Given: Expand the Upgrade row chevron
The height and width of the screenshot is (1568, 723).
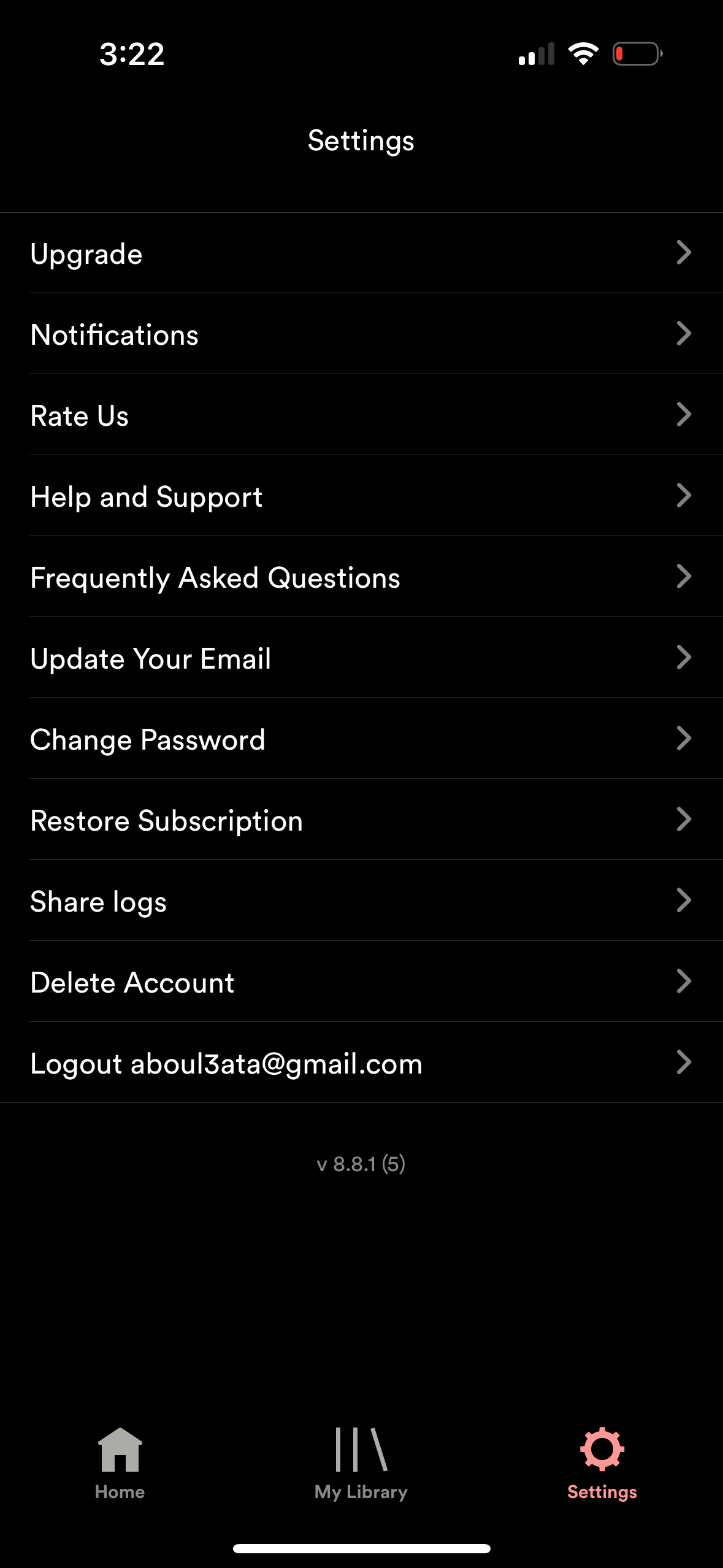Looking at the screenshot, I should [x=683, y=253].
